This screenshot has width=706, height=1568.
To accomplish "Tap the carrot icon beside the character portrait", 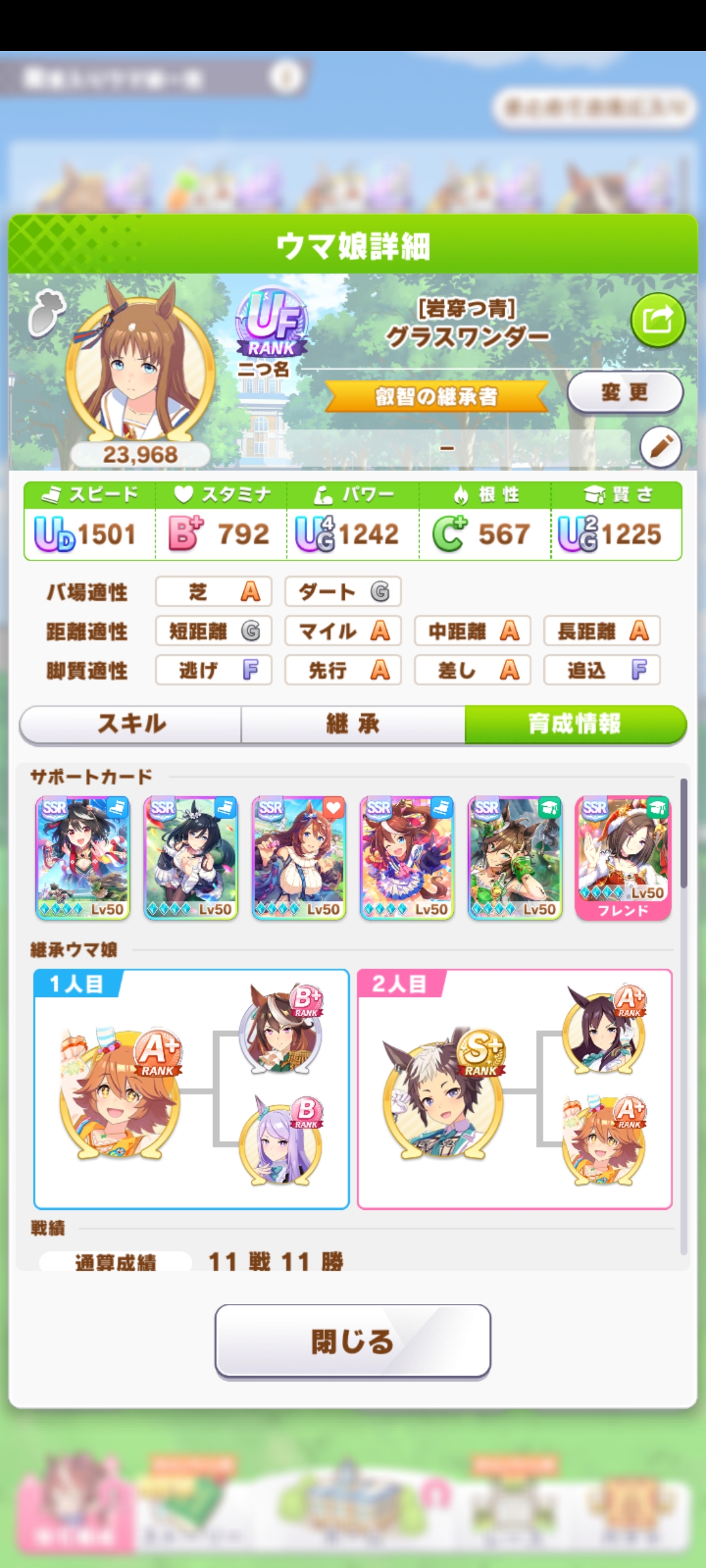I will coord(46,314).
